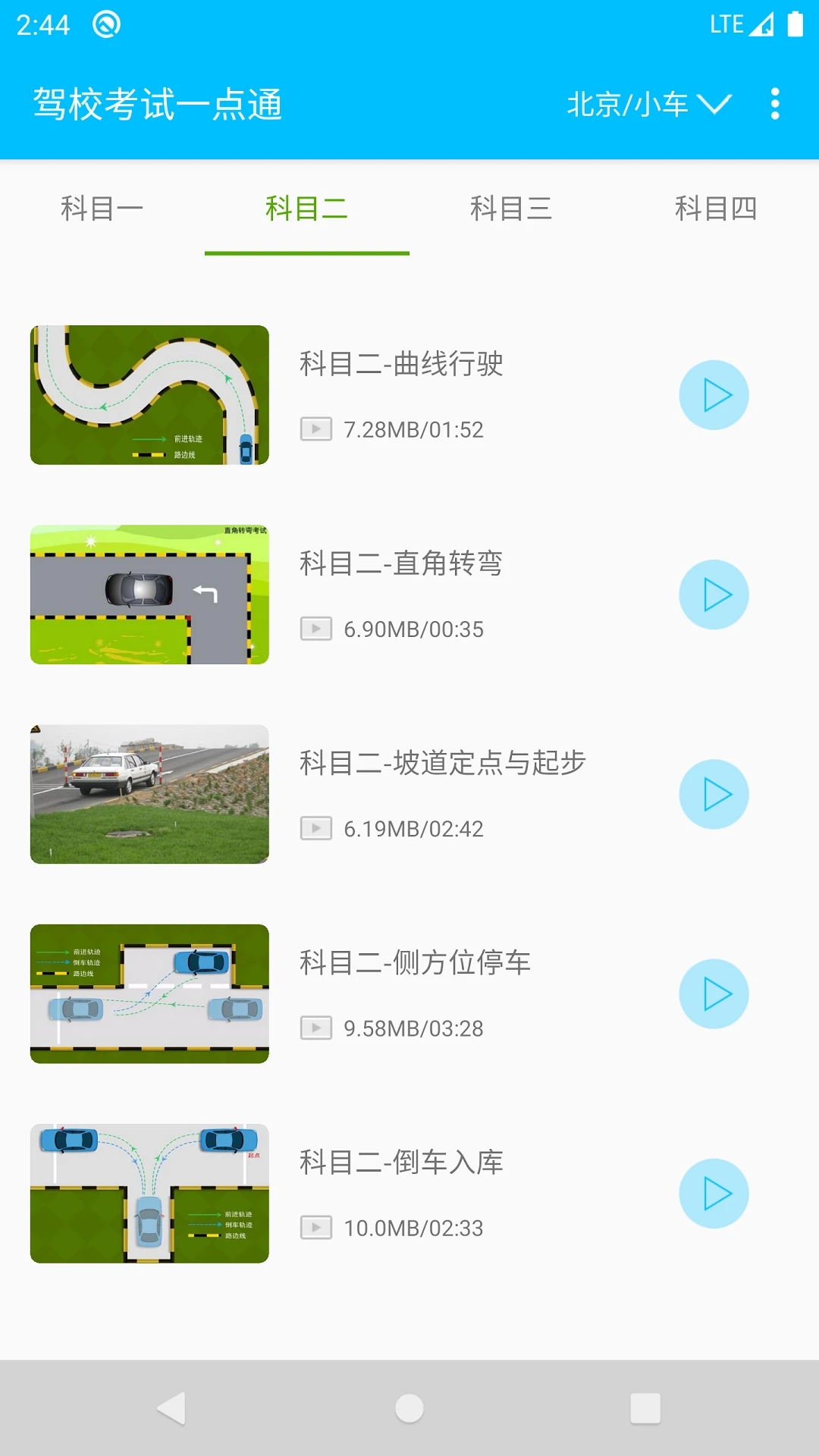Image resolution: width=819 pixels, height=1456 pixels.
Task: Click the video icon beside 10.0MB/02:33
Action: [x=315, y=1228]
